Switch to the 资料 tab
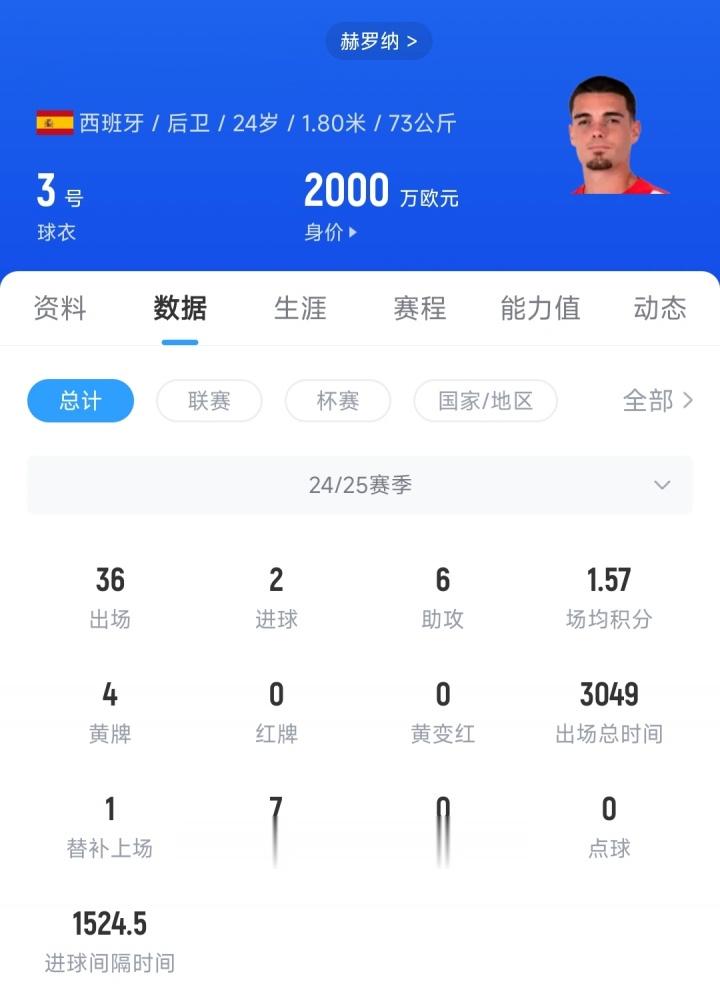Image resolution: width=720 pixels, height=998 pixels. click(x=60, y=308)
